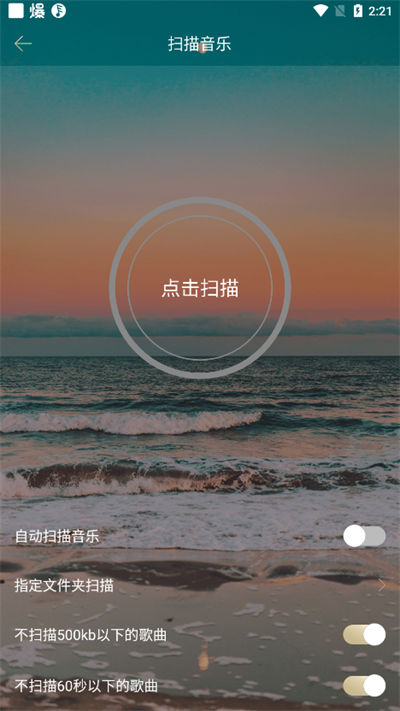Enable the 自动扫描音乐 switch
This screenshot has height=711, width=400.
click(x=364, y=537)
